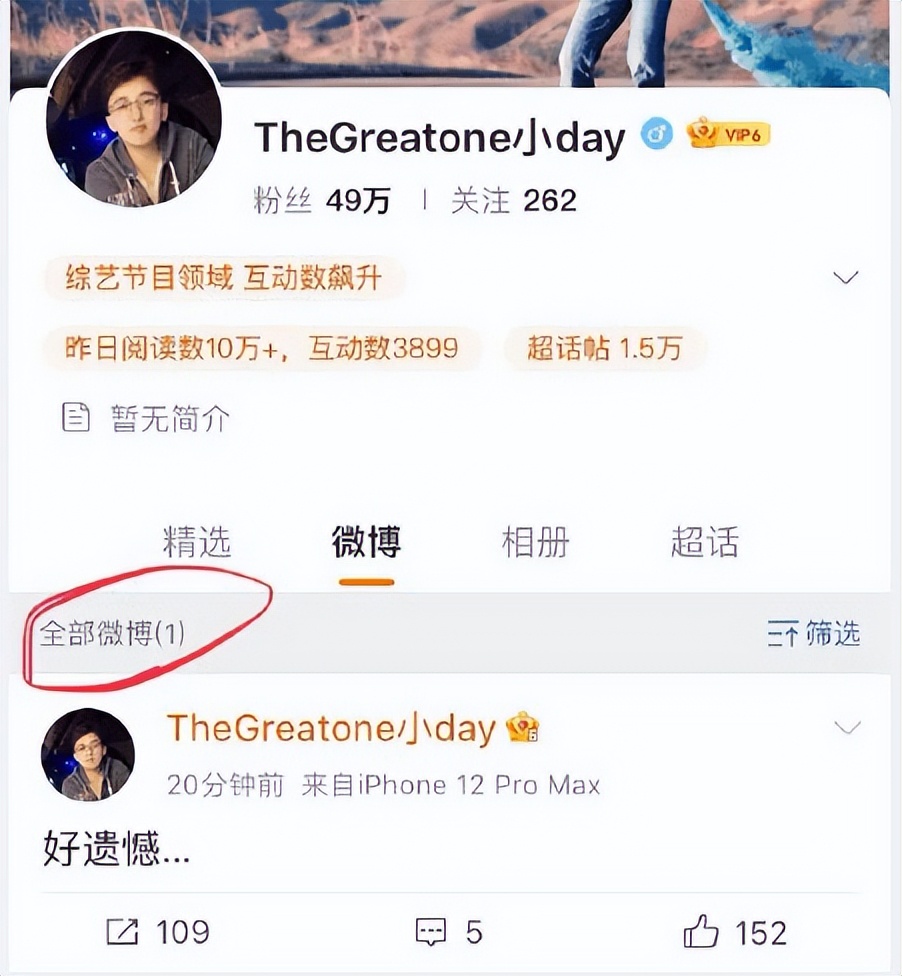
Task: View the 关注 262 following list
Action: (x=513, y=200)
